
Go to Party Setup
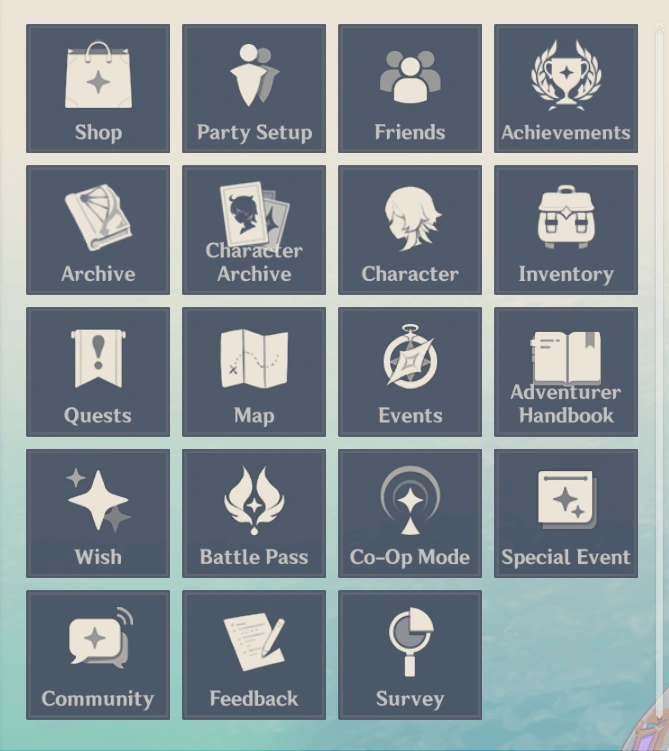coord(254,89)
